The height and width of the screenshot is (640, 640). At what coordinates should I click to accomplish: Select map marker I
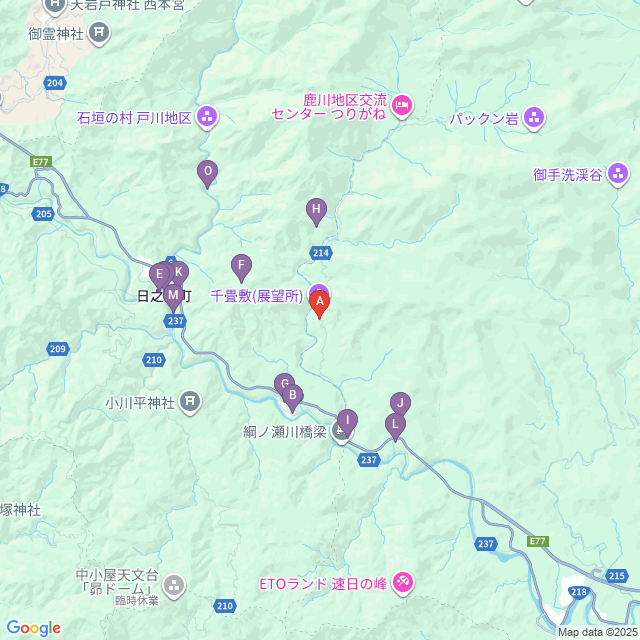(x=346, y=420)
